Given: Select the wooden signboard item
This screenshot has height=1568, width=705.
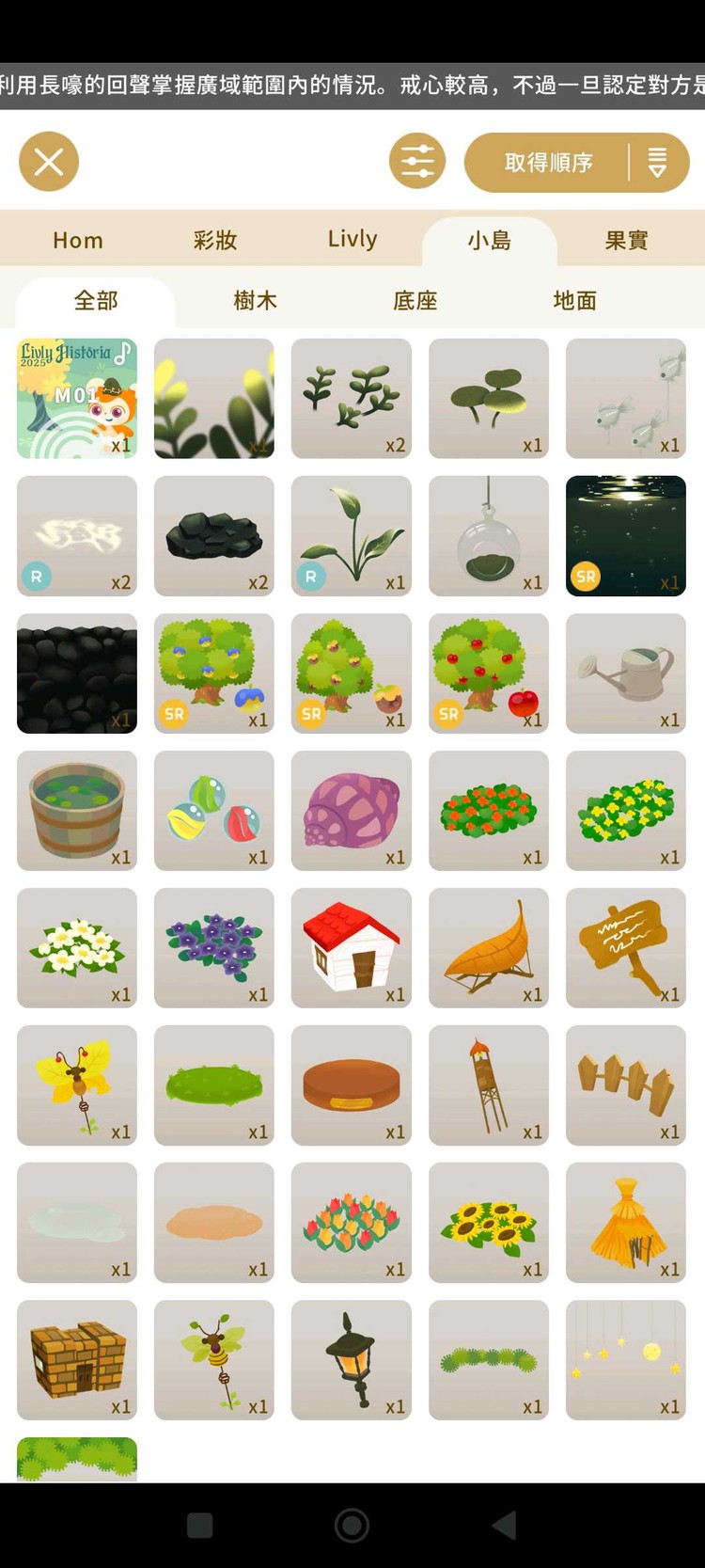Looking at the screenshot, I should 626,948.
